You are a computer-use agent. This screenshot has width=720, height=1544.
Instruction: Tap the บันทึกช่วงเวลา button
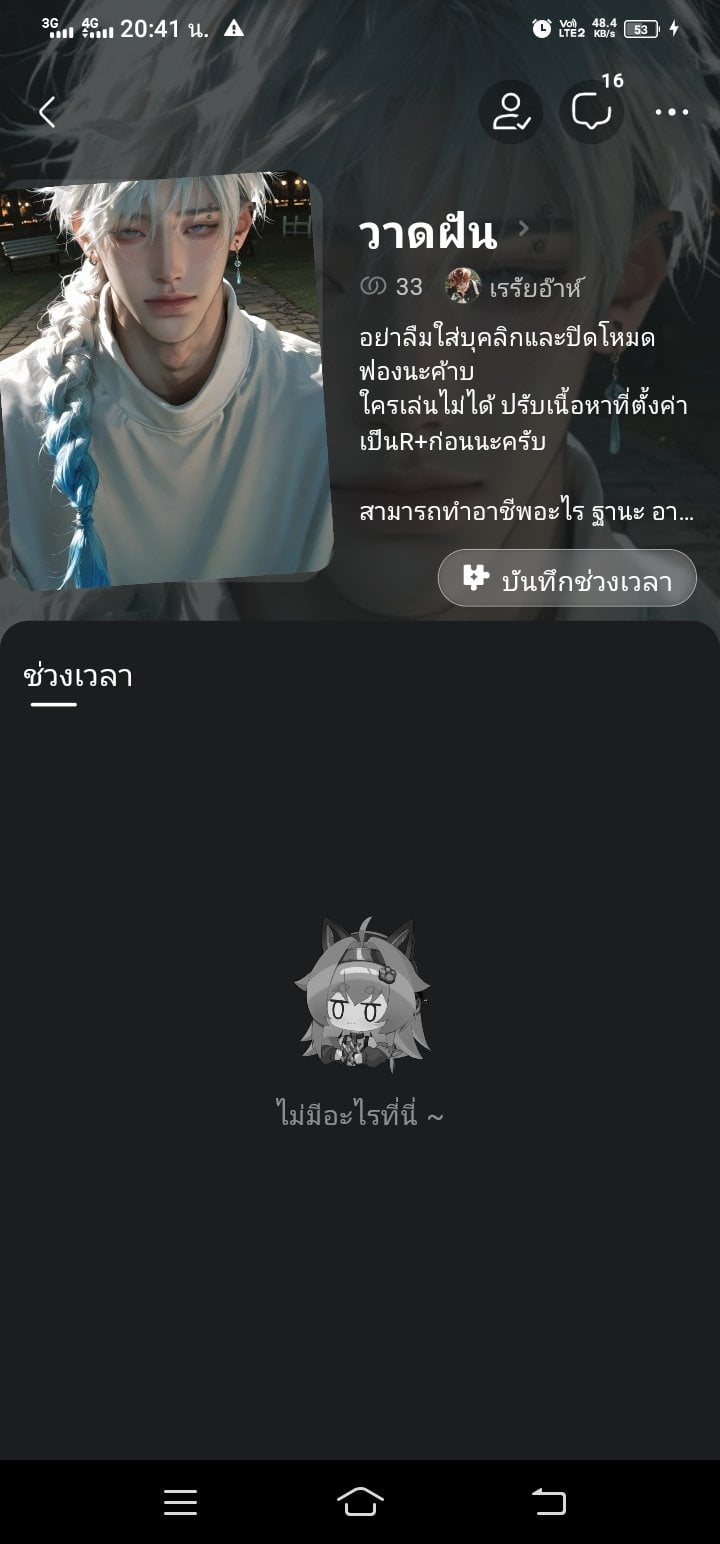tap(567, 578)
